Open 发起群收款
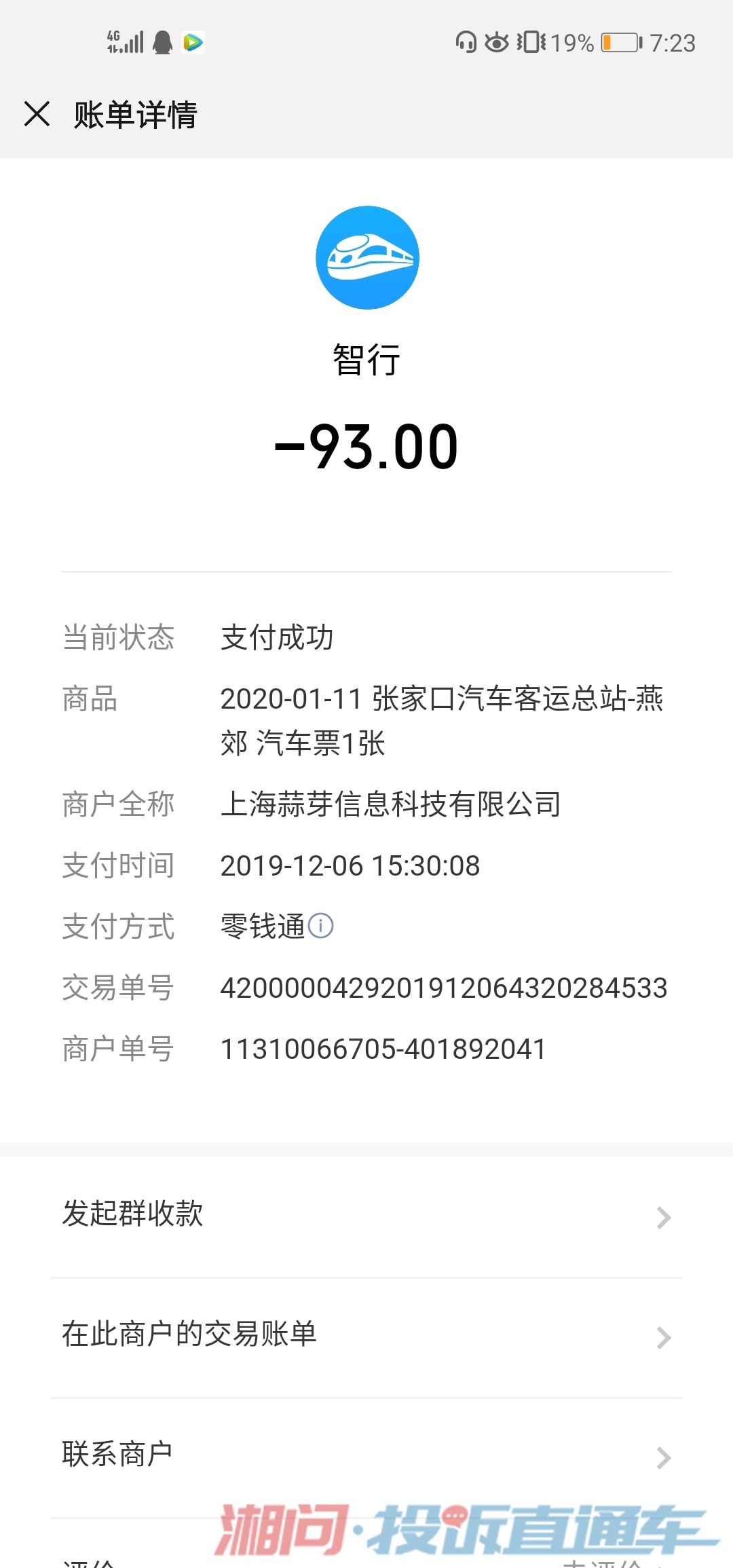 [366, 1217]
